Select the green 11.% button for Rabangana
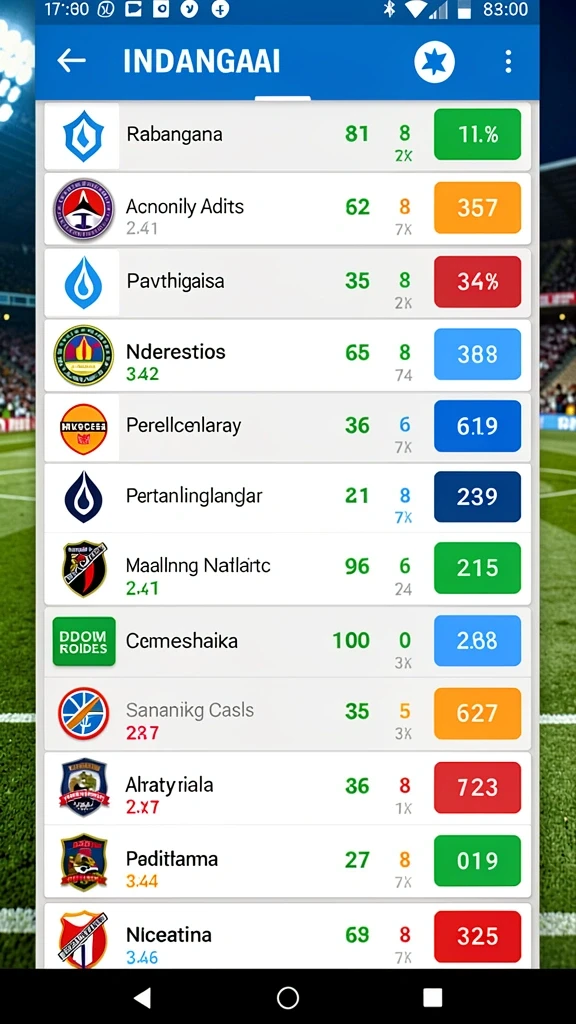 [x=477, y=135]
